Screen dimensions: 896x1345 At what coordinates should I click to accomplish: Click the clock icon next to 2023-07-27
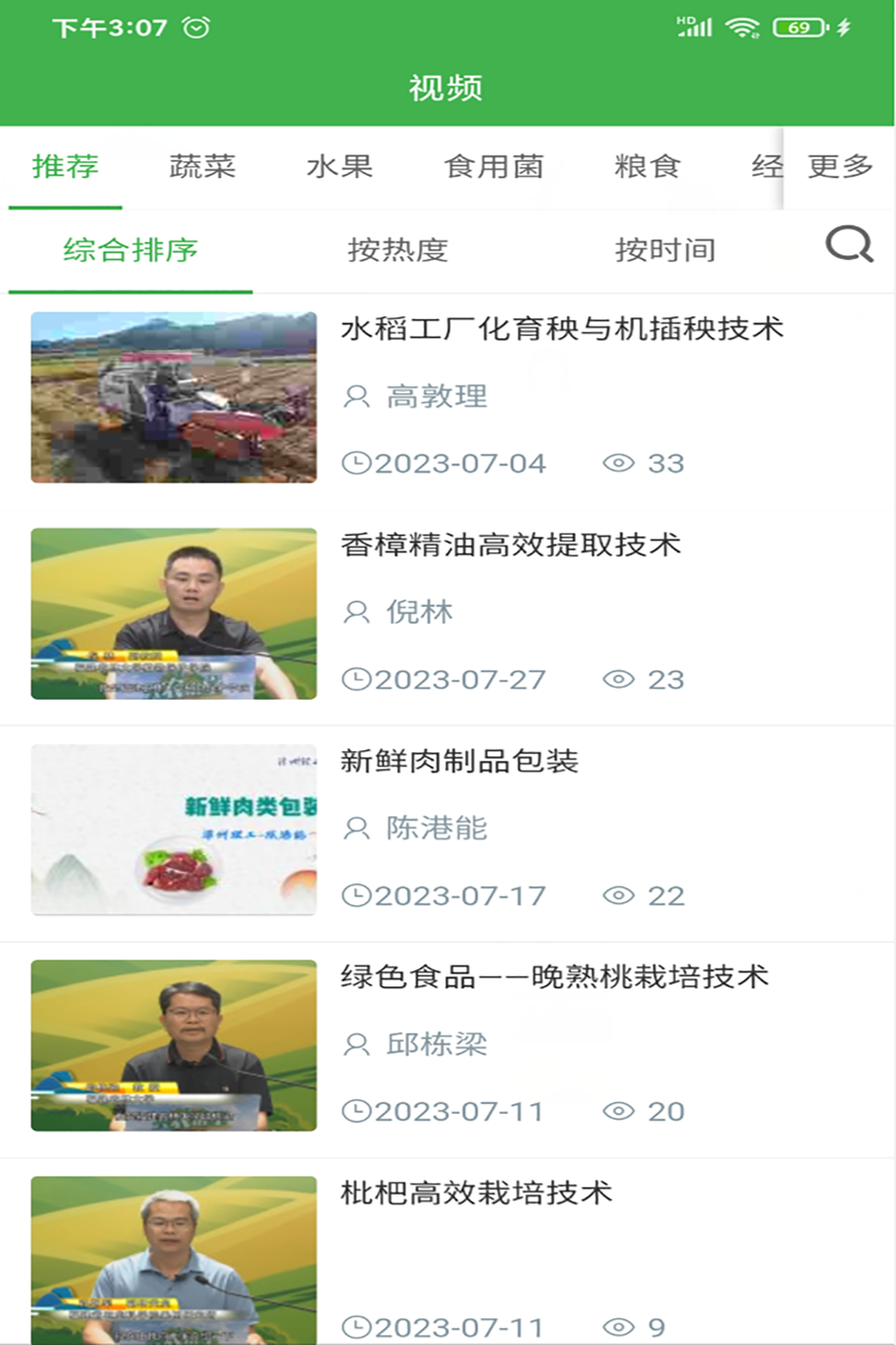(356, 679)
